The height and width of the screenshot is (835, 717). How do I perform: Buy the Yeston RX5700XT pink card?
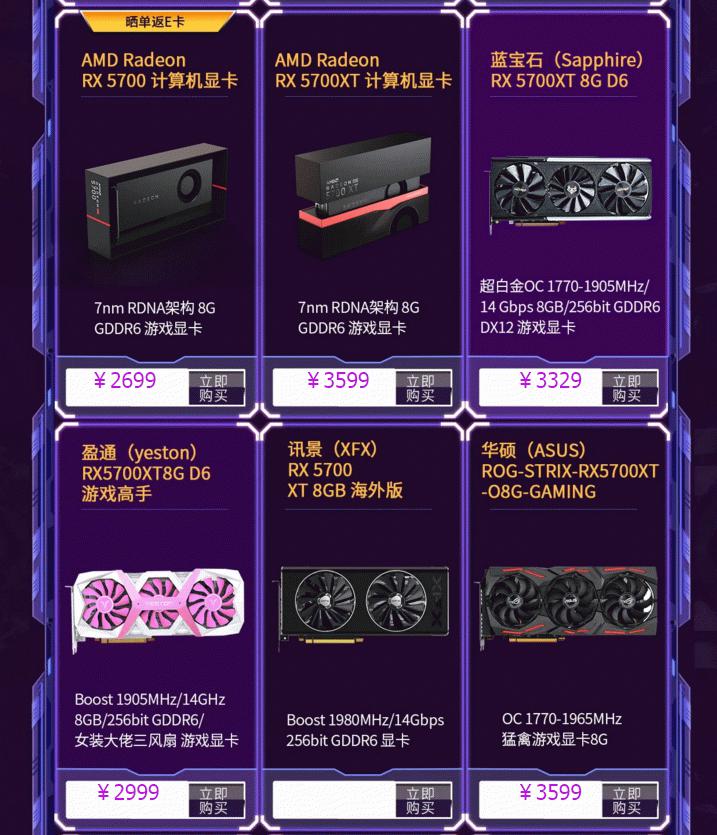[x=216, y=800]
